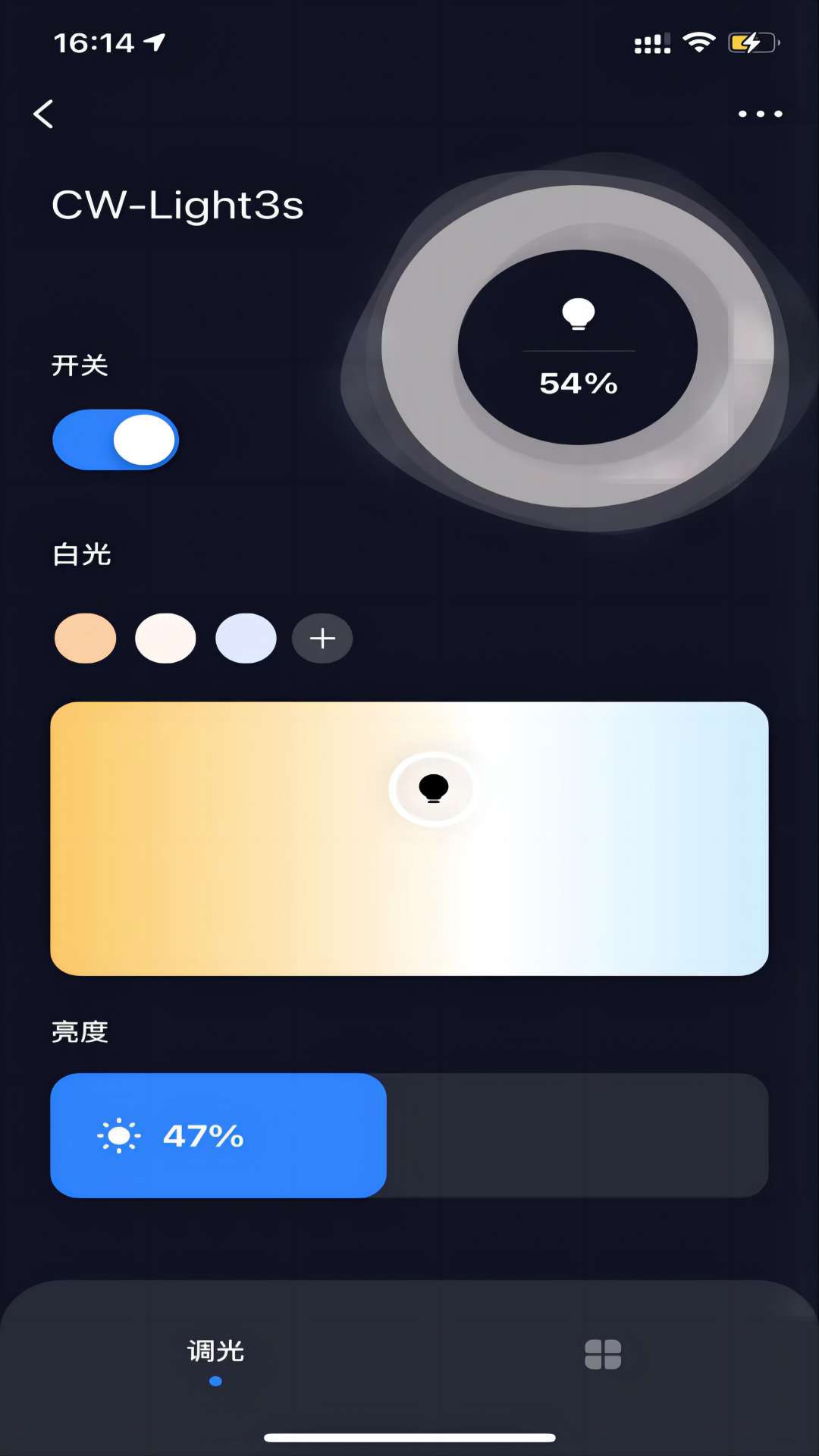
Task: Tap the back arrow to return
Action: coord(44,114)
